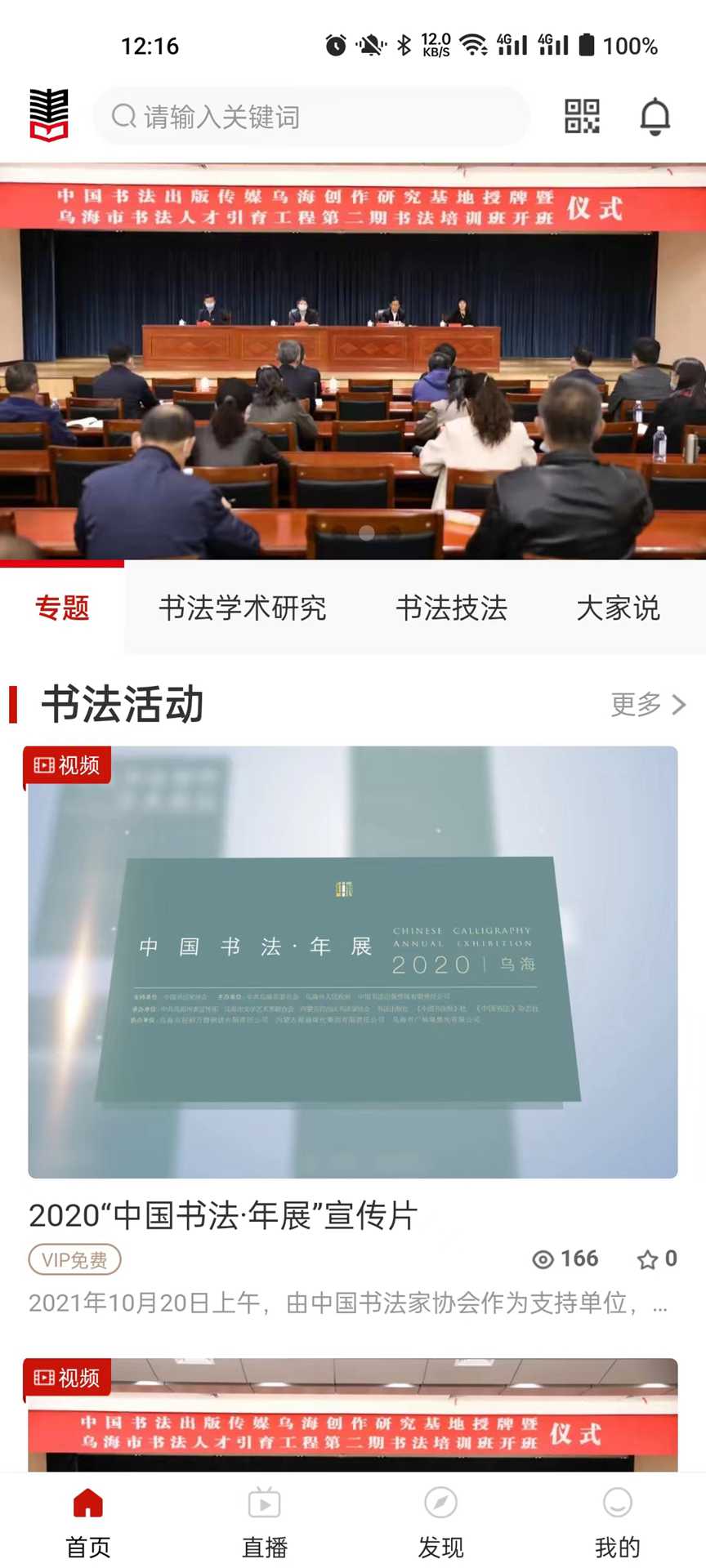Viewport: 706px width, 1568px height.
Task: Select the carousel dot indicator on the banner
Action: pyautogui.click(x=369, y=535)
